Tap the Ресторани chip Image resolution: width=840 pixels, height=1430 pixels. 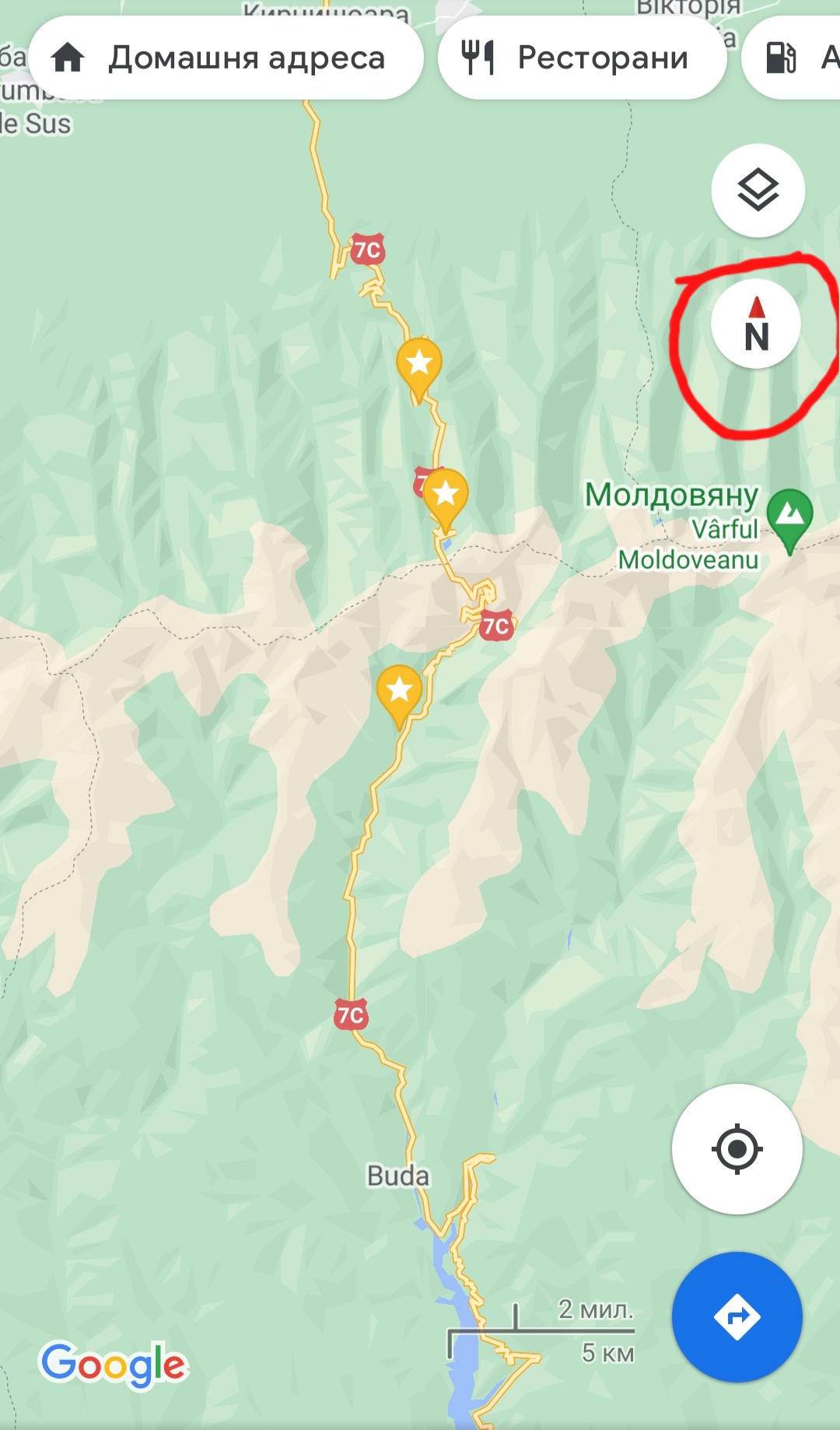[x=582, y=58]
